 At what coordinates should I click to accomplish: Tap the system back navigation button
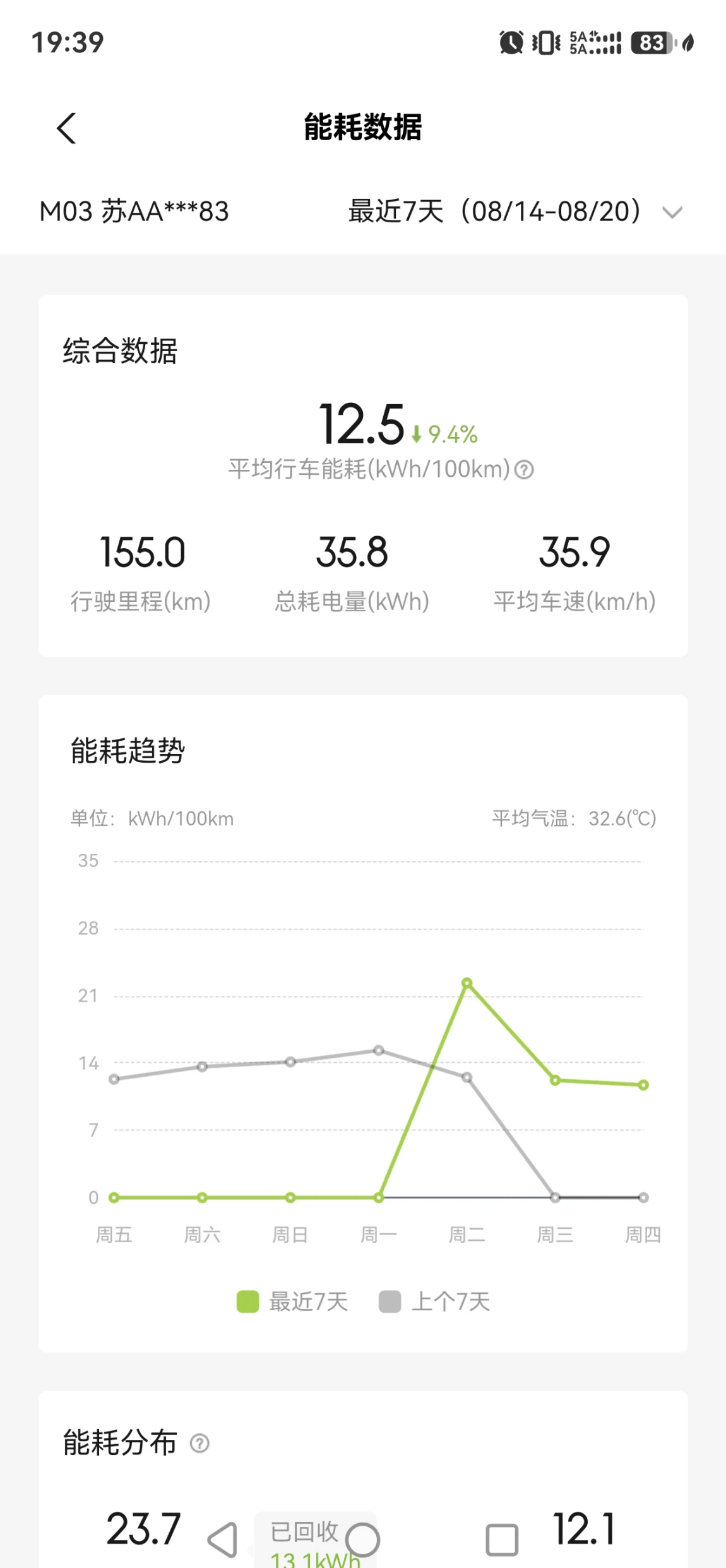click(222, 1540)
